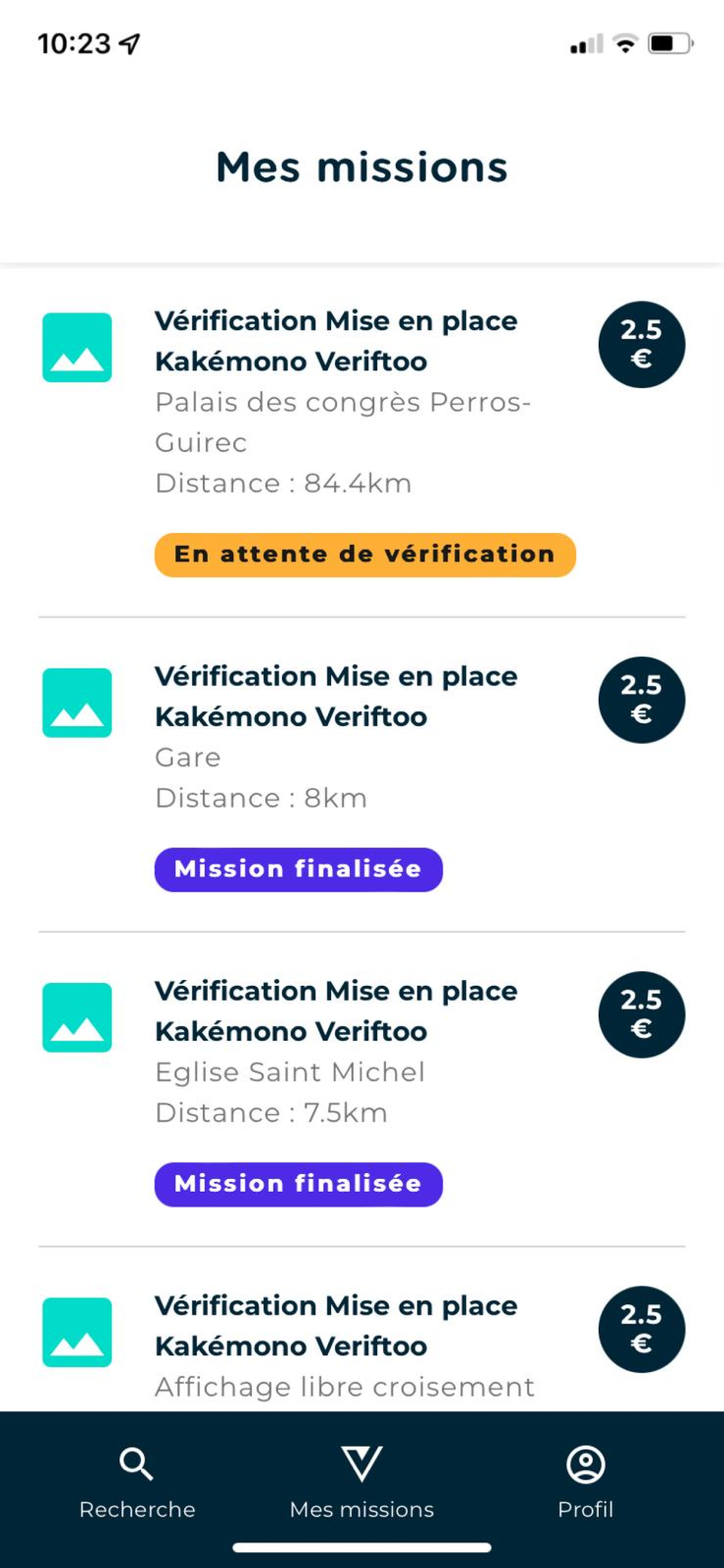Open the Affichage libre croisement mission
Screen dimensions: 724x1568
point(362,1329)
